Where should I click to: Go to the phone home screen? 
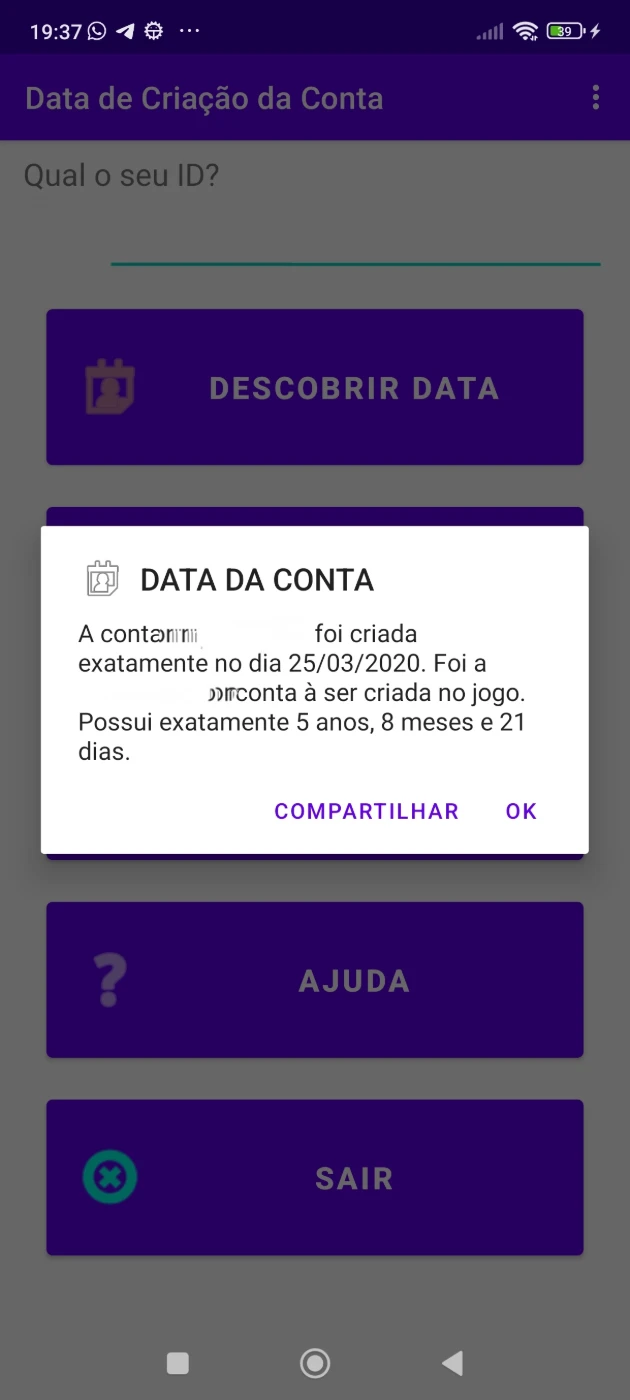pos(315,1362)
